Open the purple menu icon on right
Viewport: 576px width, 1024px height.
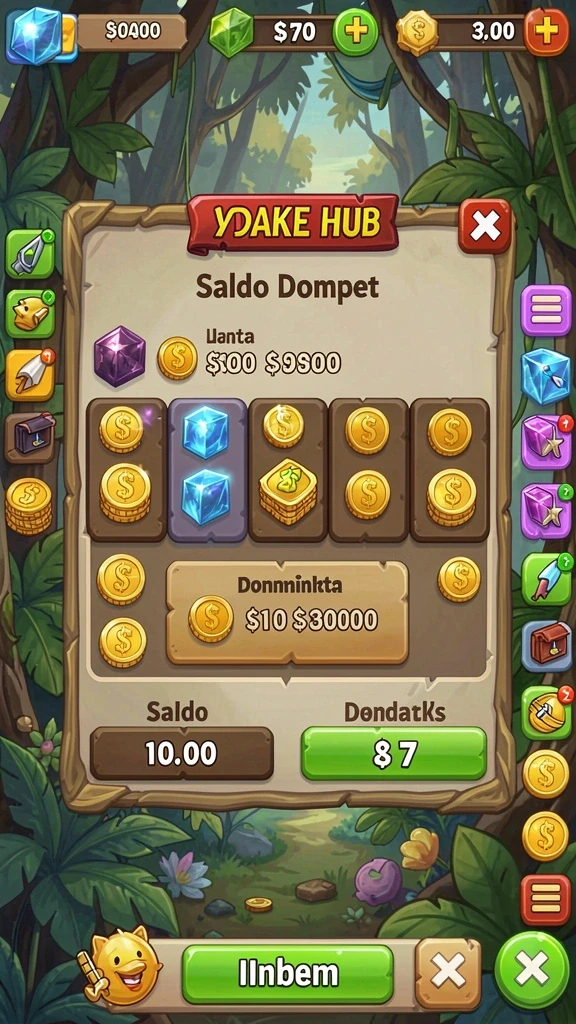tap(546, 310)
